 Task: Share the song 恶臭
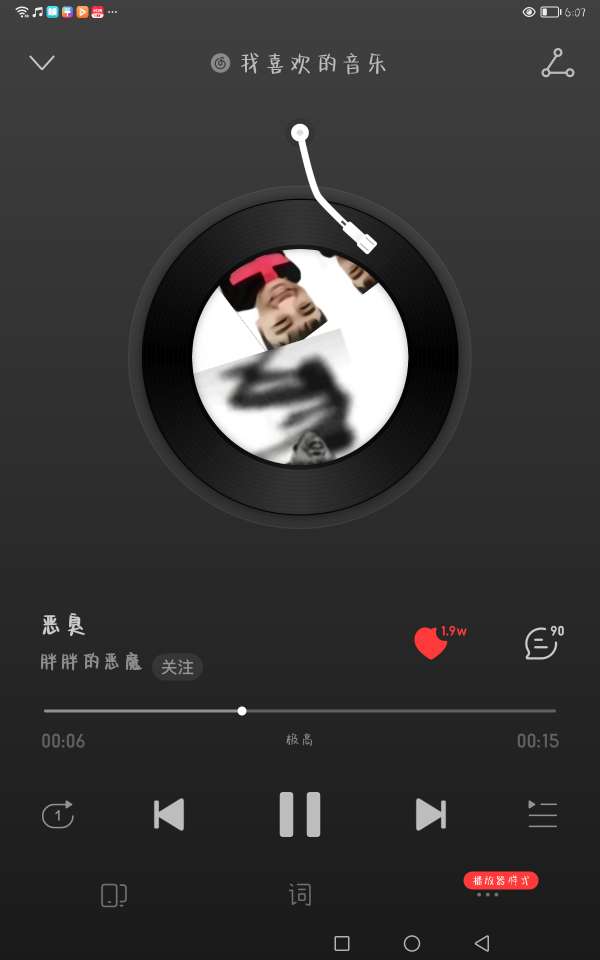click(x=557, y=63)
